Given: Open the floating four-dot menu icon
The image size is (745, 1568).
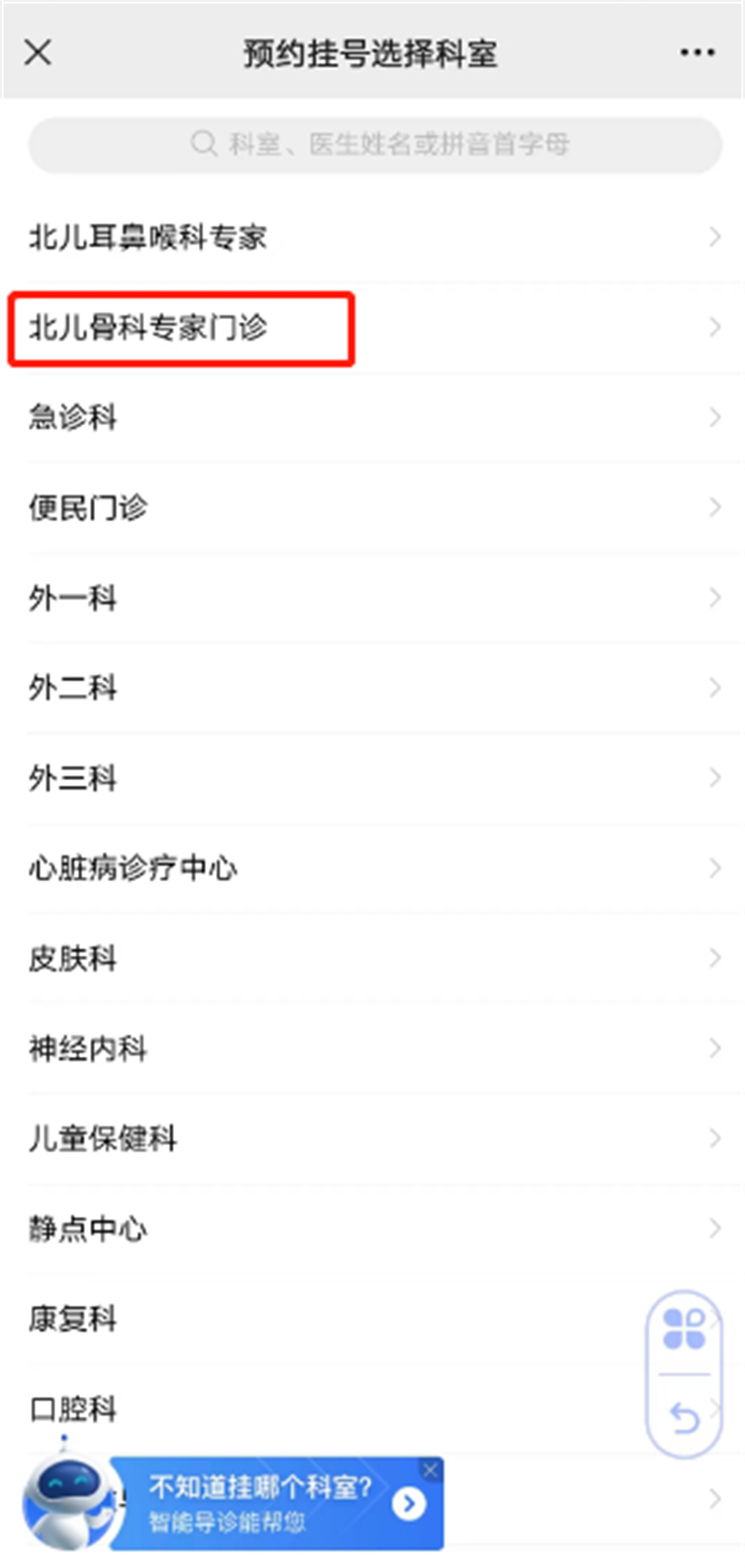Looking at the screenshot, I should click(684, 1329).
